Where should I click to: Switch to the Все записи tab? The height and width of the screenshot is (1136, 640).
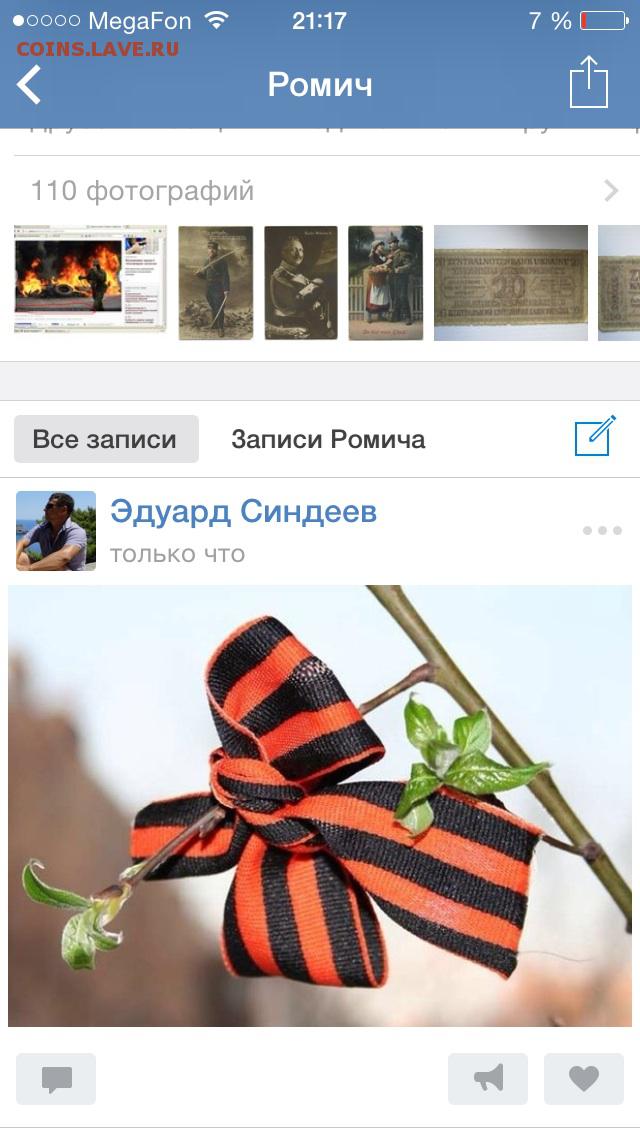pyautogui.click(x=105, y=439)
